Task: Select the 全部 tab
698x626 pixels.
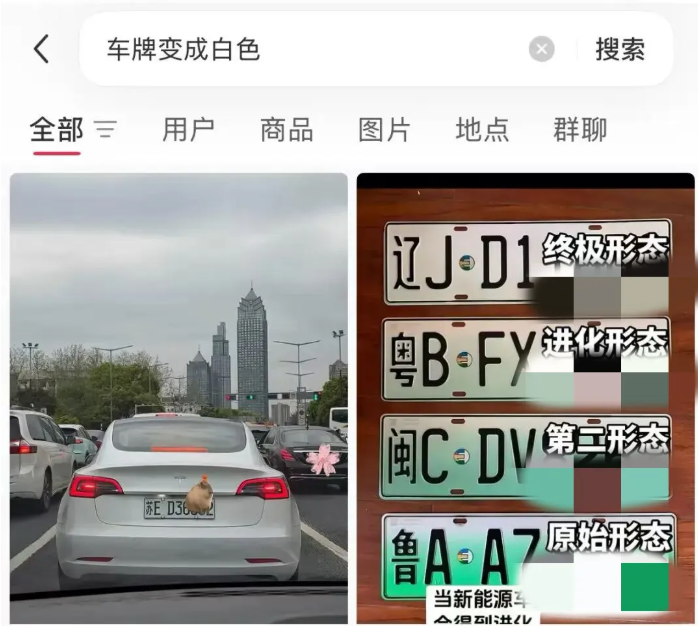Action: [56, 130]
